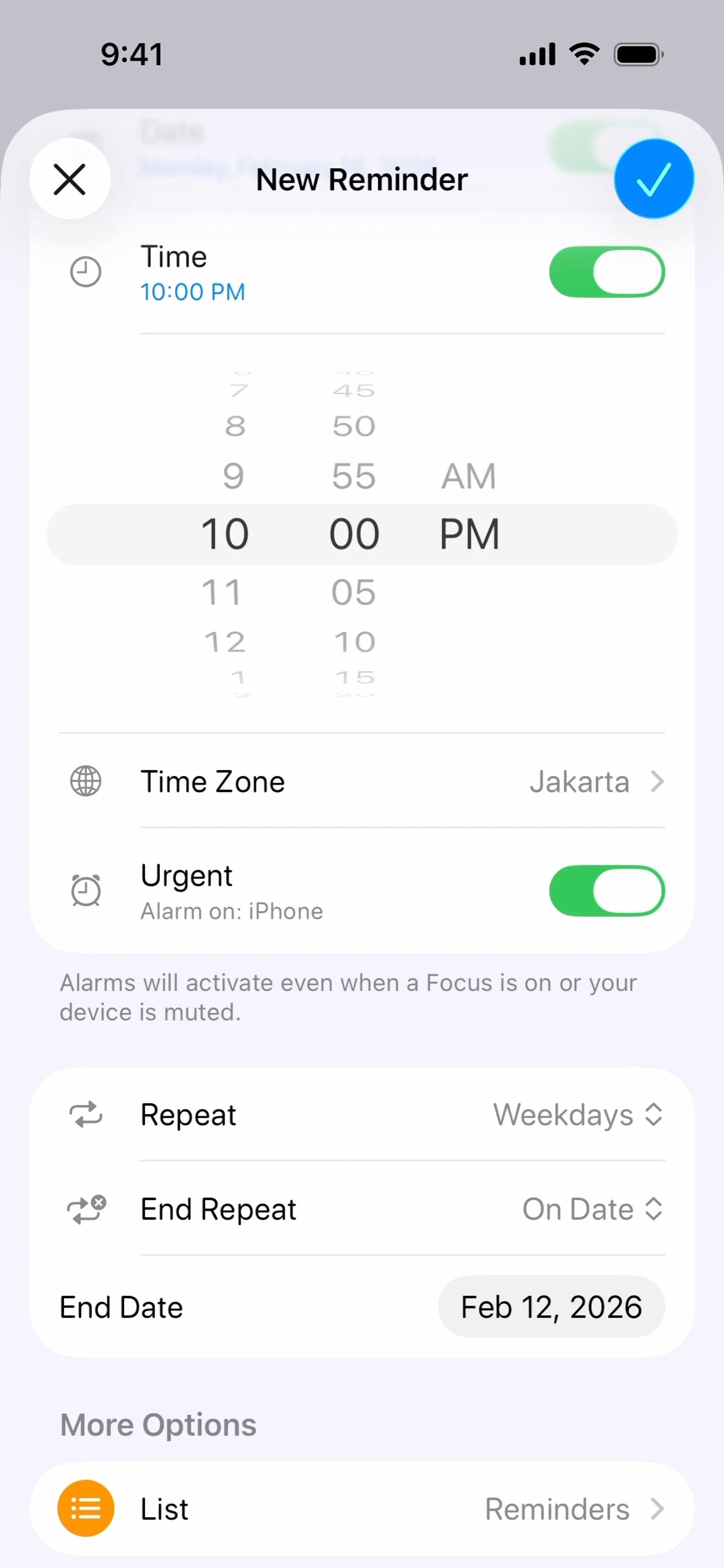Turn off the Time toggle
The width and height of the screenshot is (724, 1568).
[x=606, y=272]
